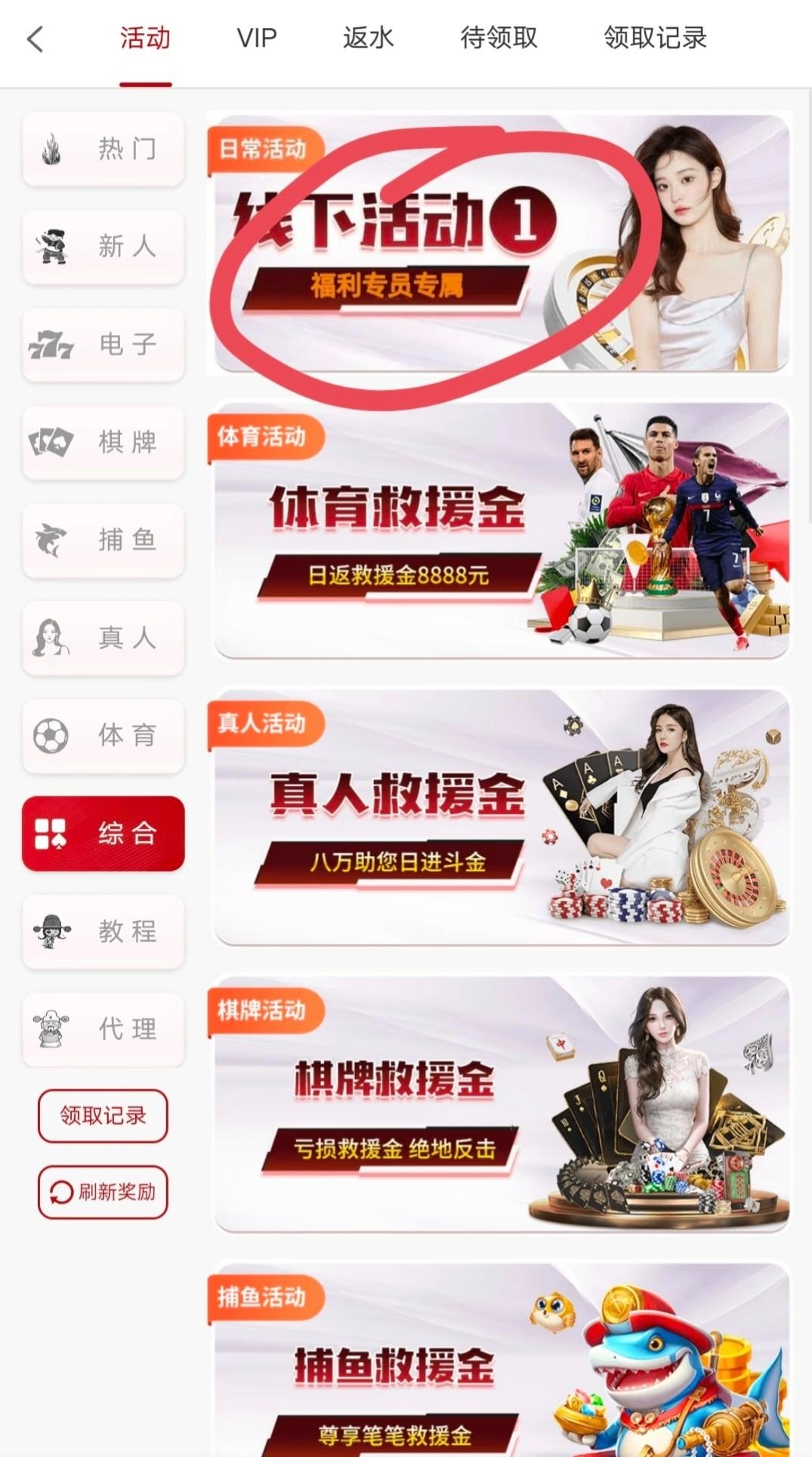812x1457 pixels.
Task: Tap the 刷新奖励 refresh button
Action: coord(103,1192)
